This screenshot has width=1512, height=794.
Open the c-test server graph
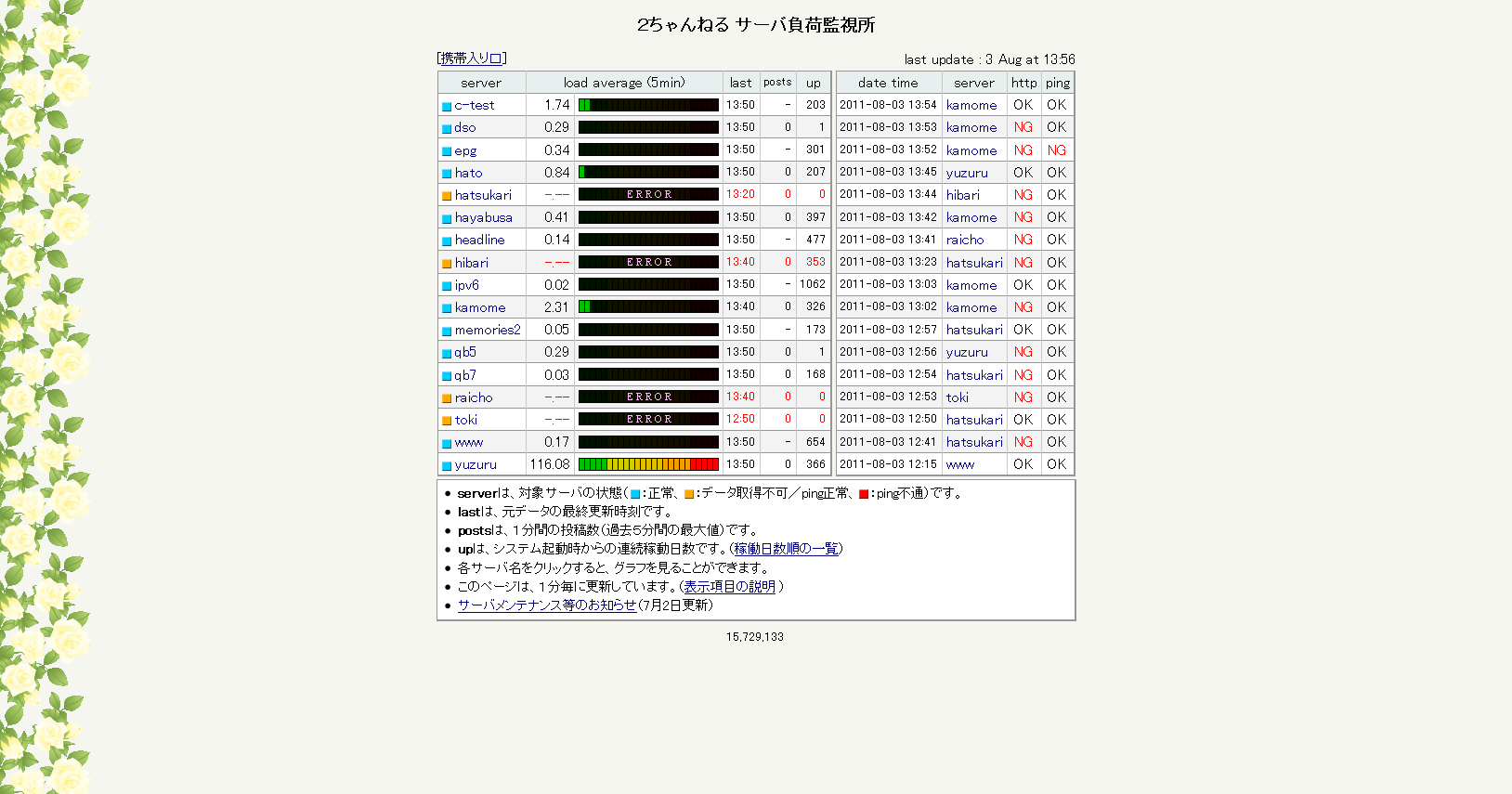coord(475,106)
